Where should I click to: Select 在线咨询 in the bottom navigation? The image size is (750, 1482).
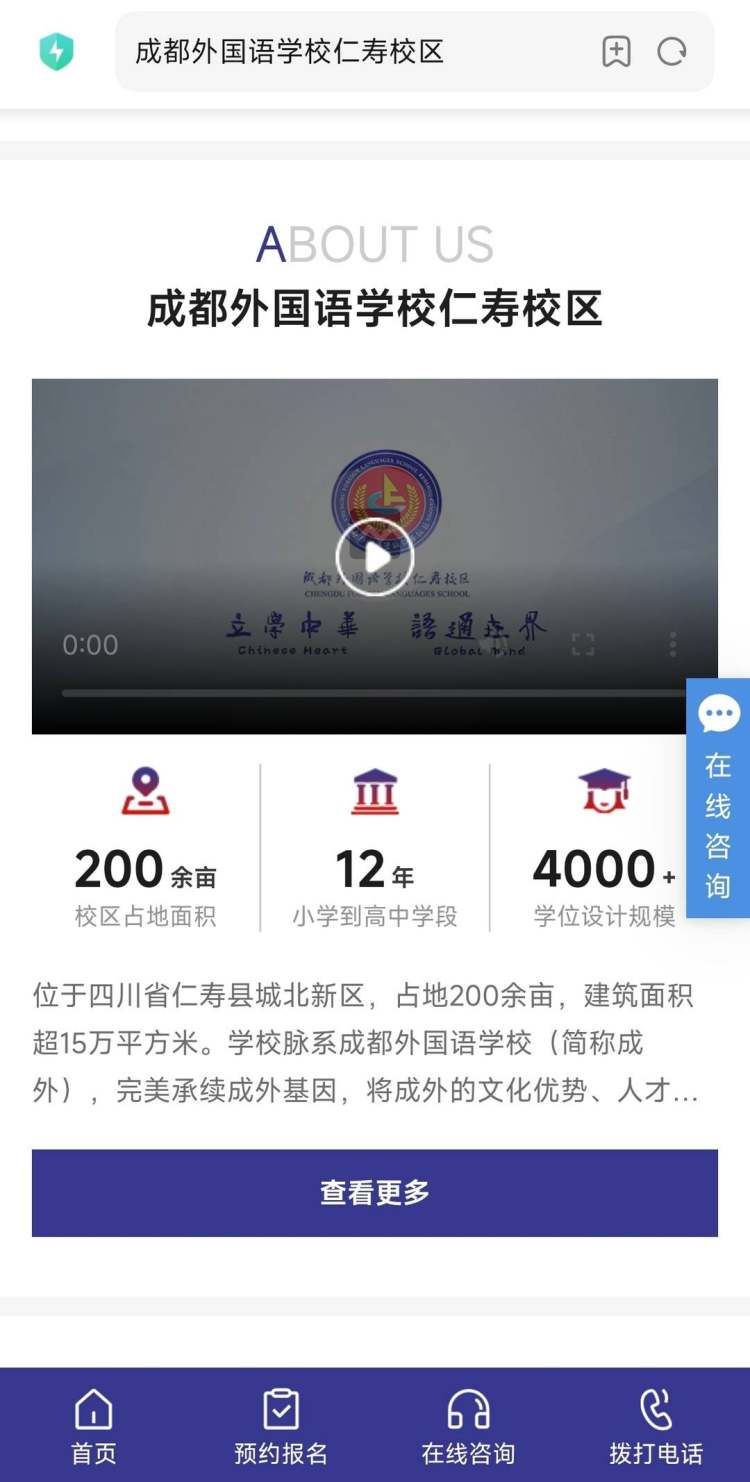(x=468, y=1426)
